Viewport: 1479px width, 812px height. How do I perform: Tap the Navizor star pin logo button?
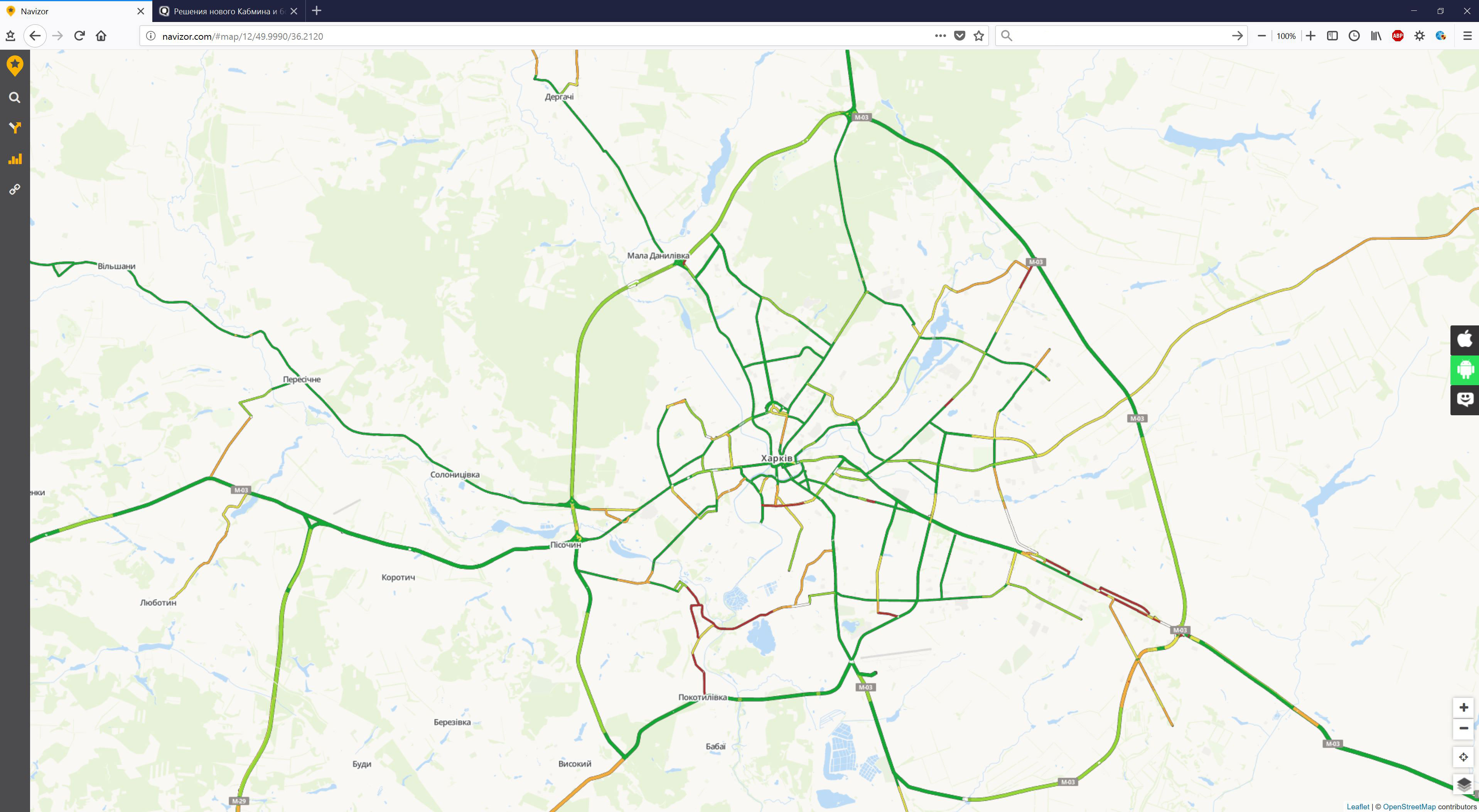click(x=15, y=66)
